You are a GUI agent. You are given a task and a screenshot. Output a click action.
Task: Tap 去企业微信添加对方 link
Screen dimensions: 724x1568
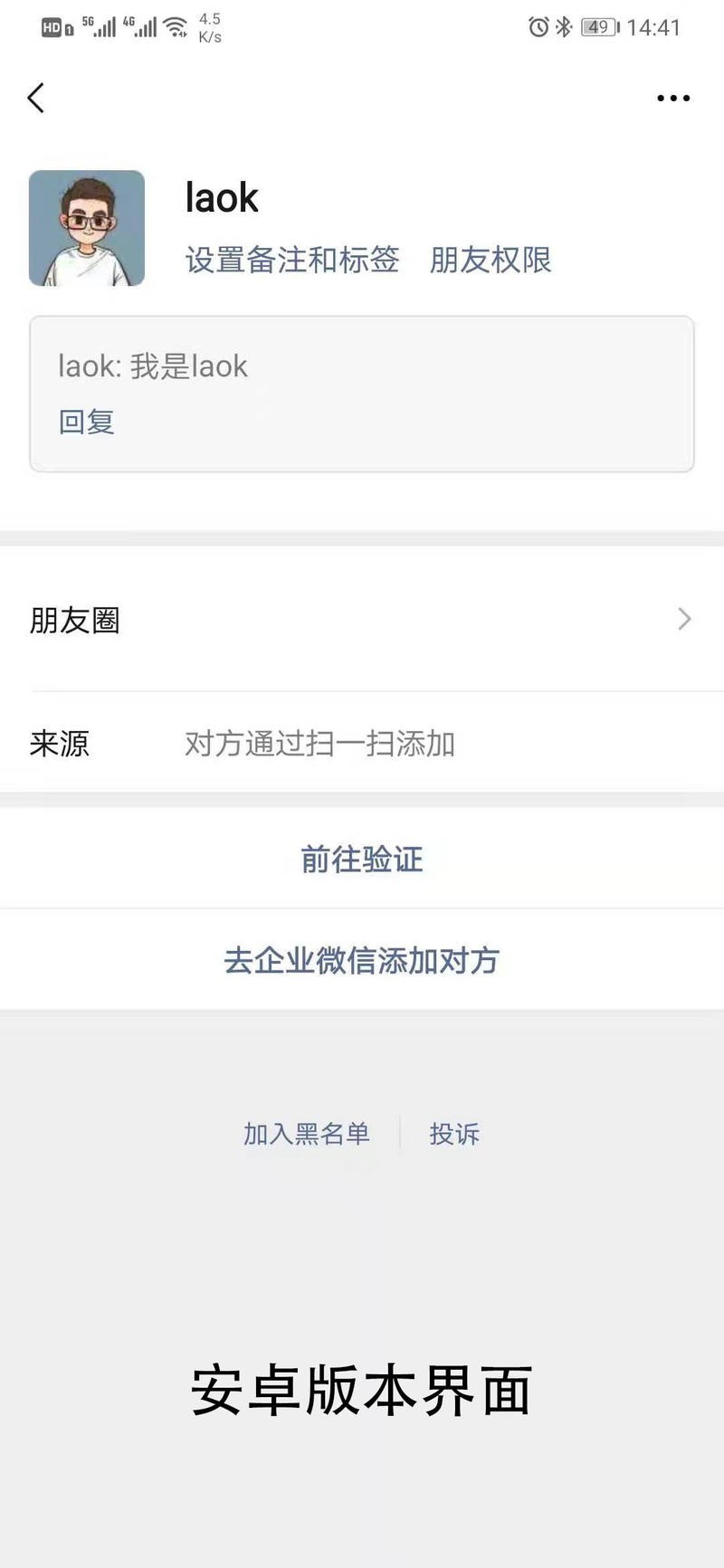pyautogui.click(x=361, y=960)
